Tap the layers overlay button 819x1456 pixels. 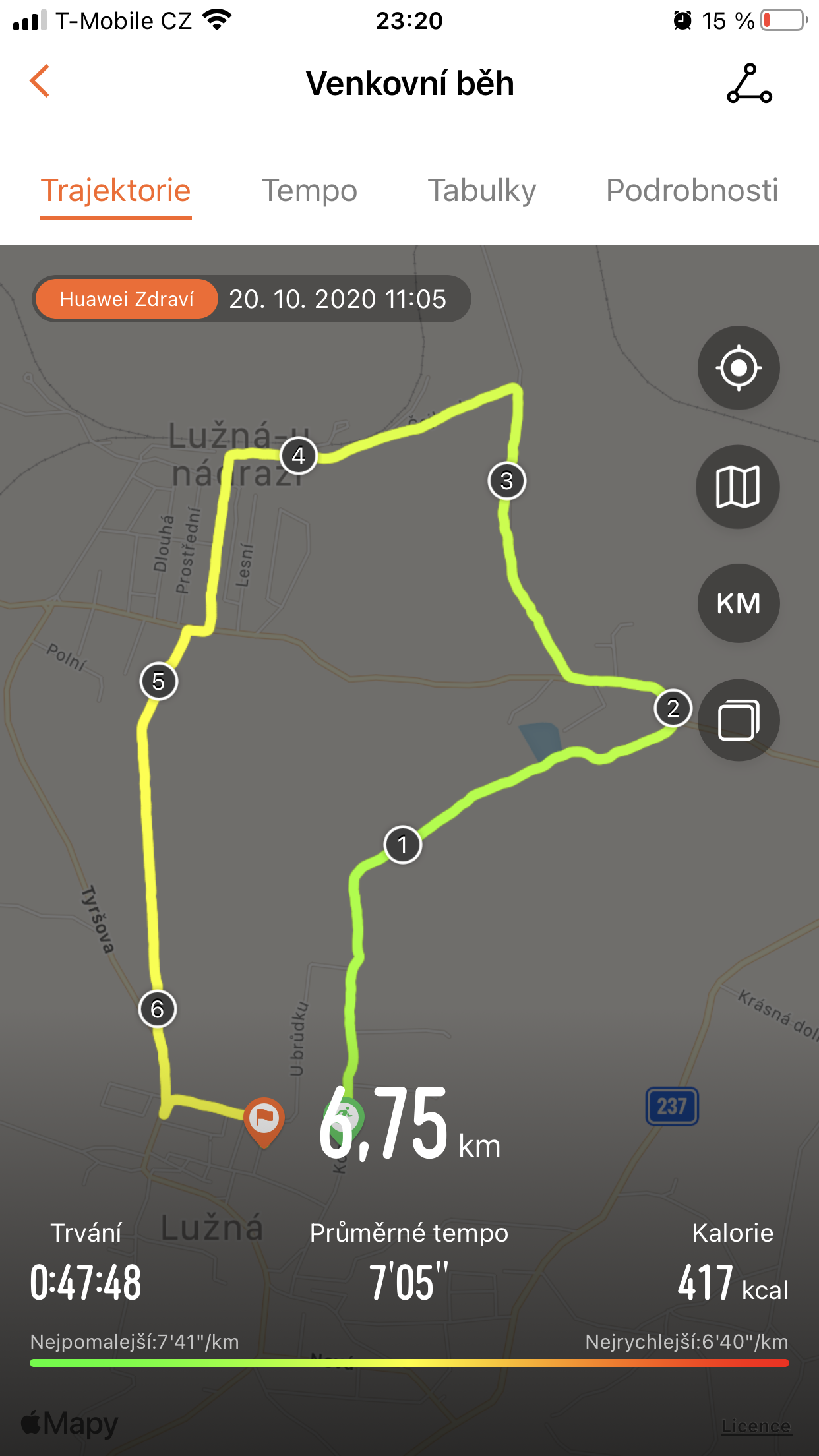point(739,720)
